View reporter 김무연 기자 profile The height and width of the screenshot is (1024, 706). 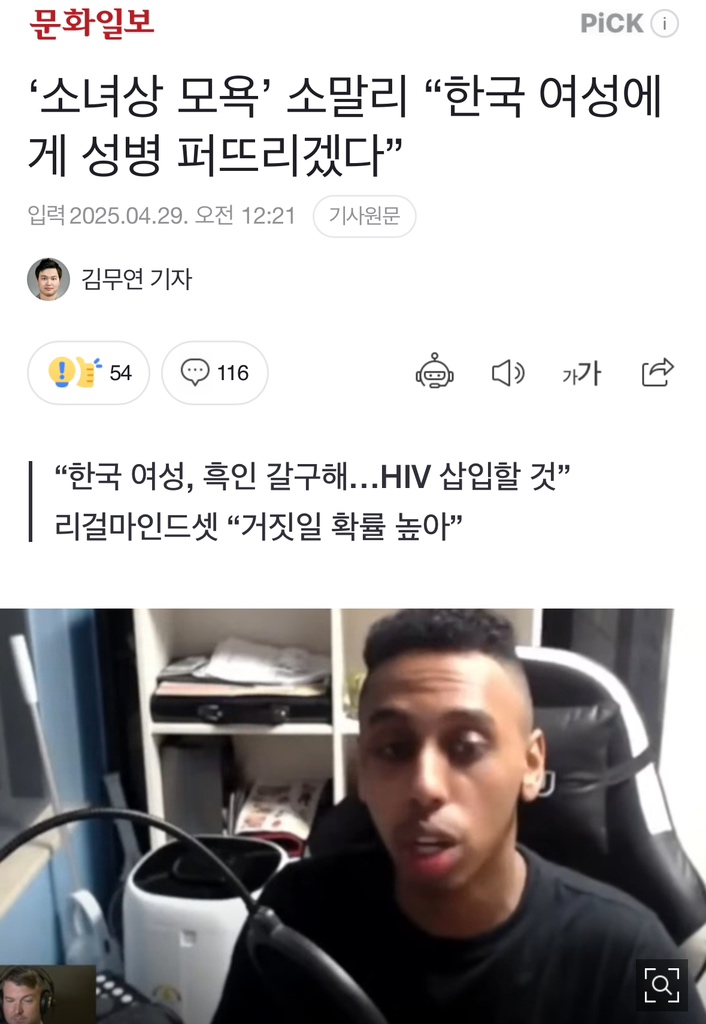[x=110, y=279]
